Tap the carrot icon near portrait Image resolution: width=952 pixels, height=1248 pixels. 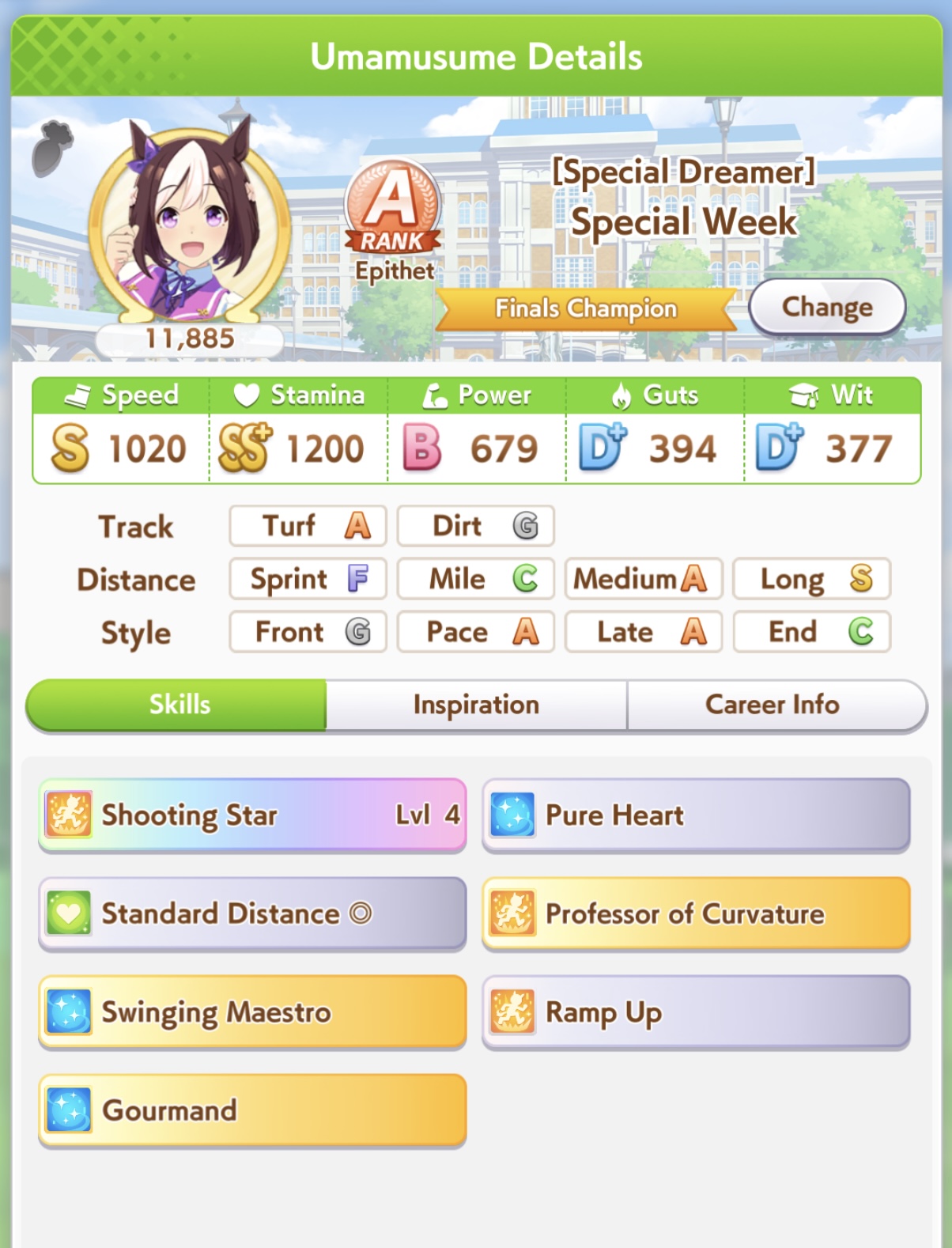[x=52, y=148]
